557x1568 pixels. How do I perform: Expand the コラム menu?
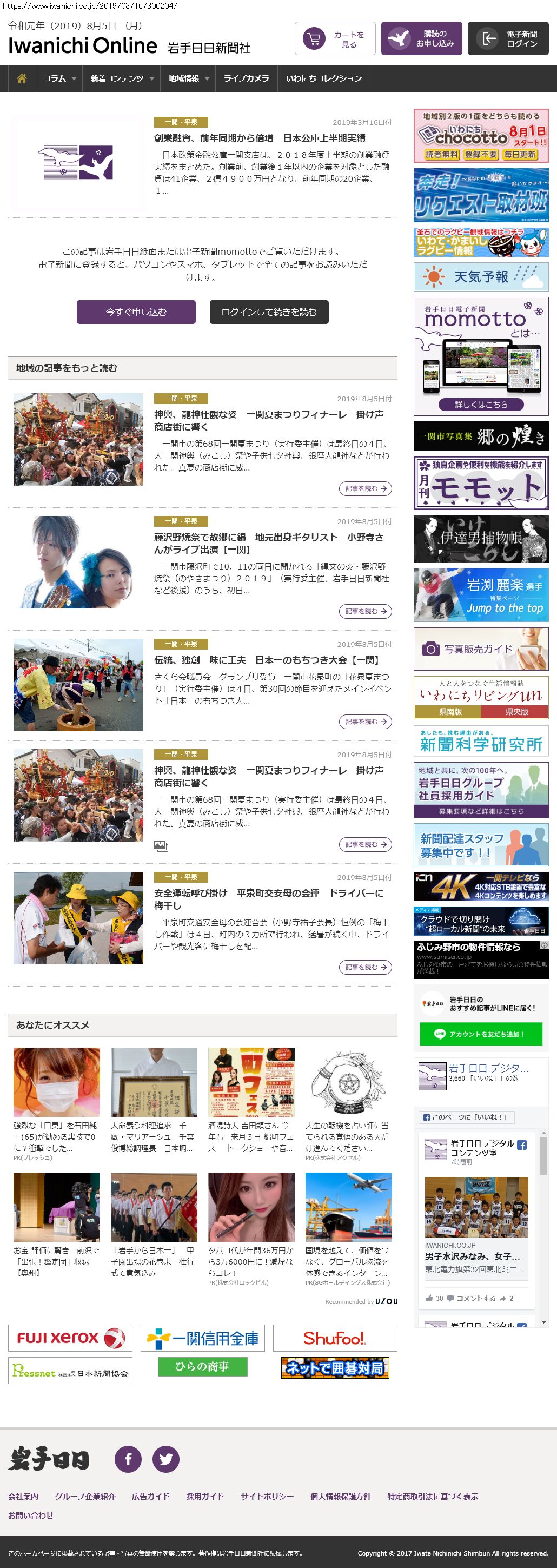[x=59, y=78]
